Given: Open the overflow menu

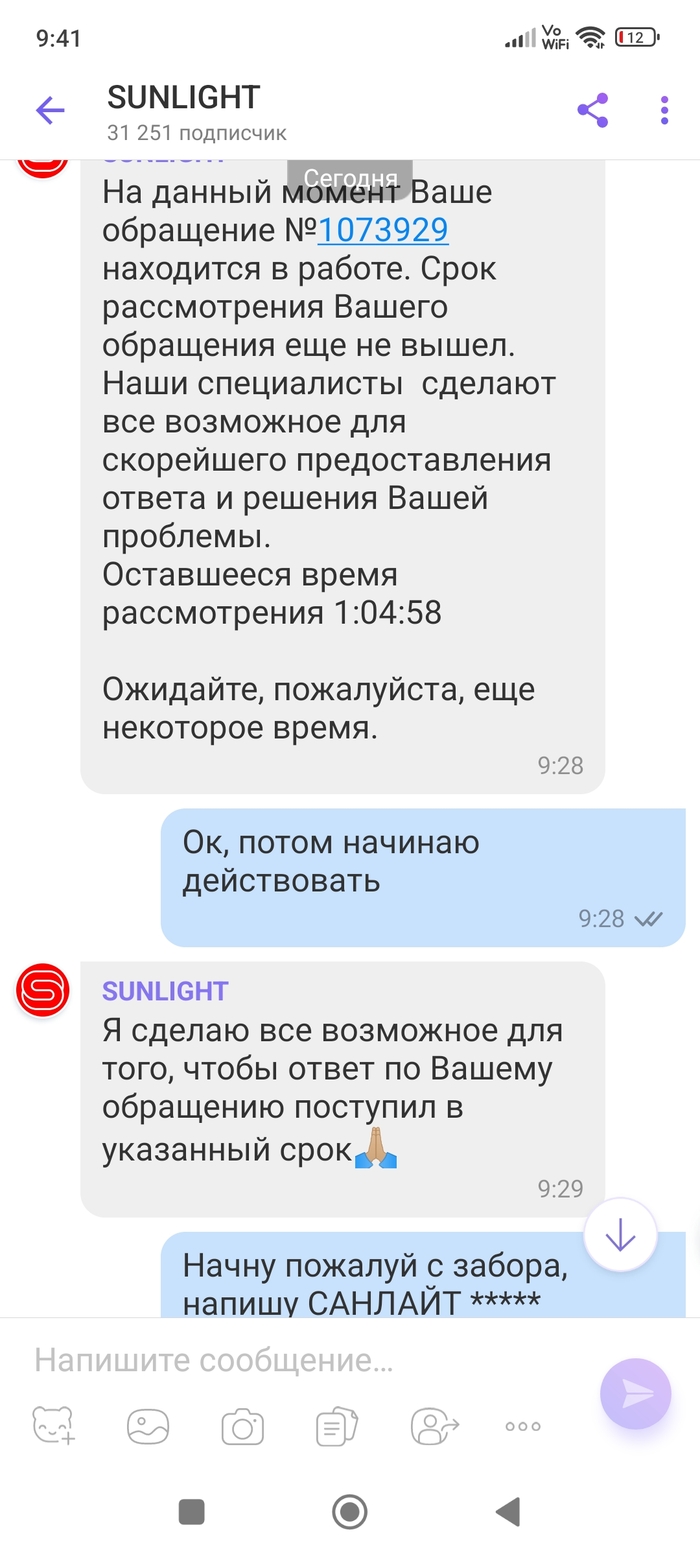Looking at the screenshot, I should 664,110.
